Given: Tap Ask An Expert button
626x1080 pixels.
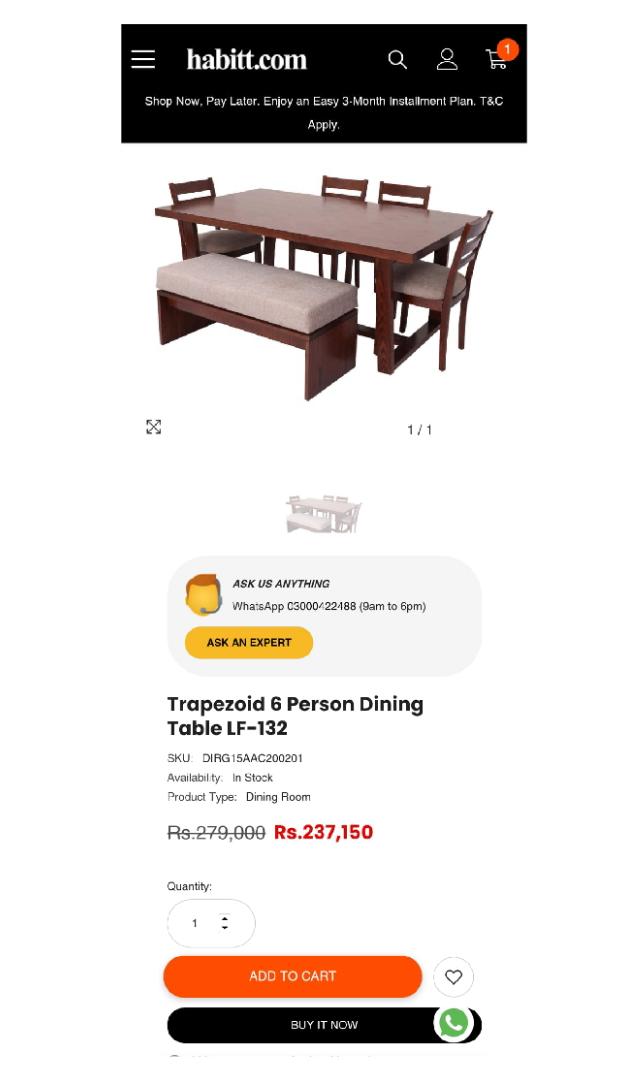Looking at the screenshot, I should tap(249, 643).
